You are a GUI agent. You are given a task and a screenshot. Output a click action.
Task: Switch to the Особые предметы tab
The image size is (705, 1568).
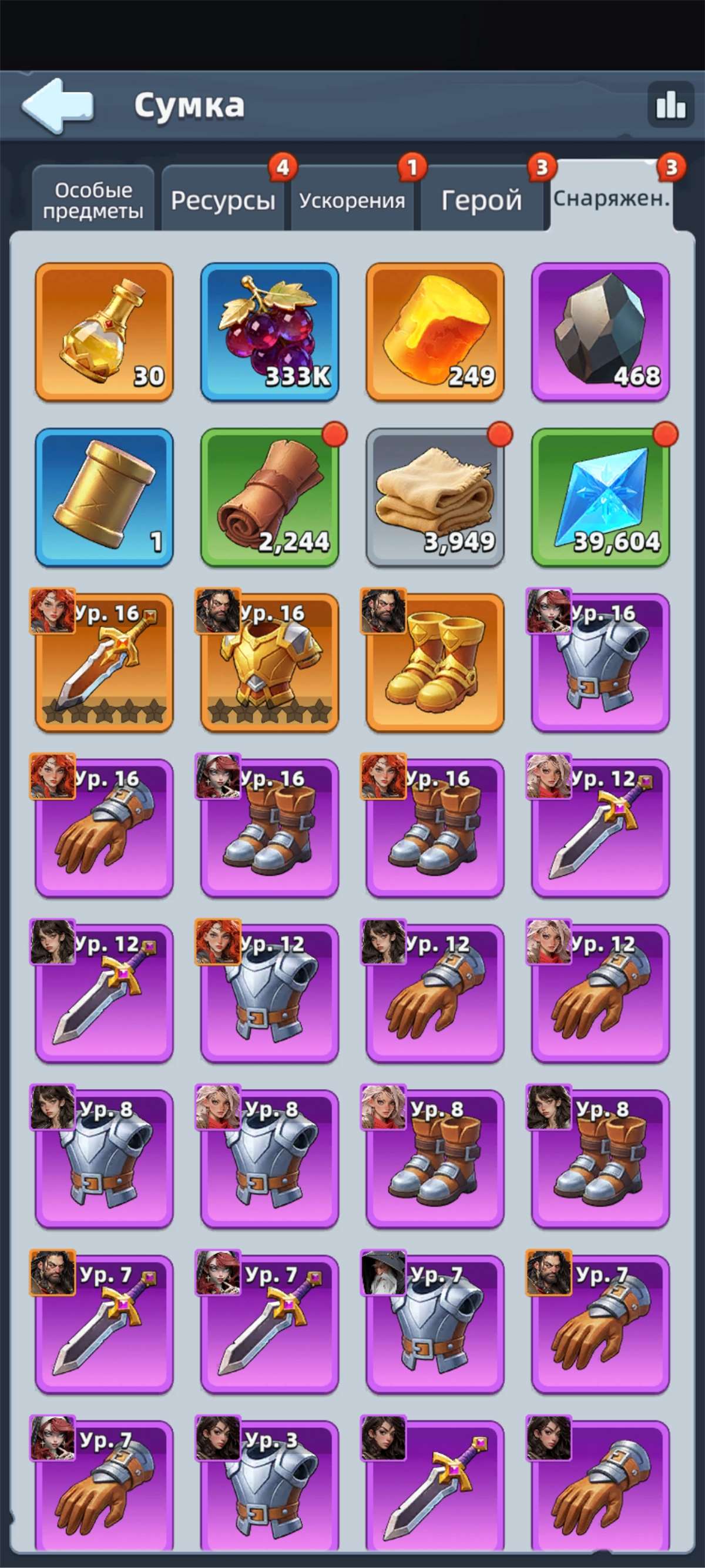(x=93, y=200)
